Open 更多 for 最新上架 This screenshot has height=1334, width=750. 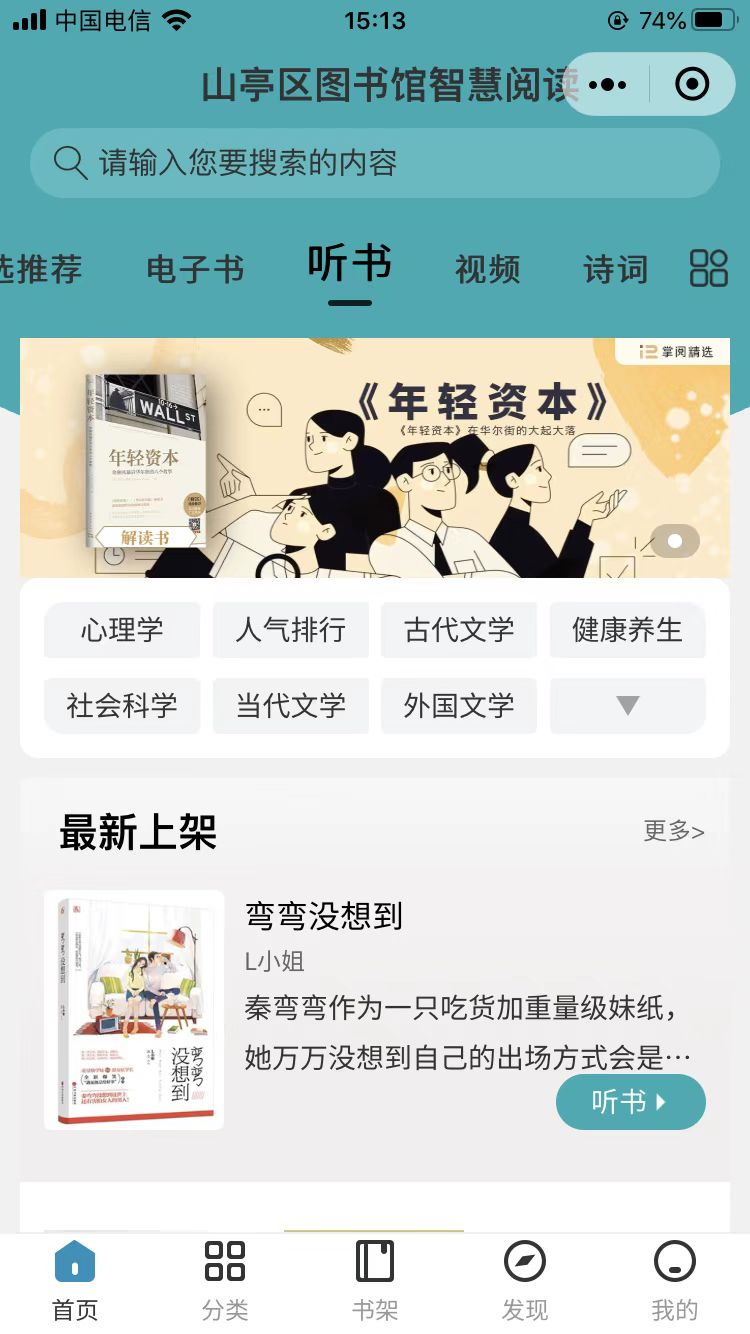point(673,831)
